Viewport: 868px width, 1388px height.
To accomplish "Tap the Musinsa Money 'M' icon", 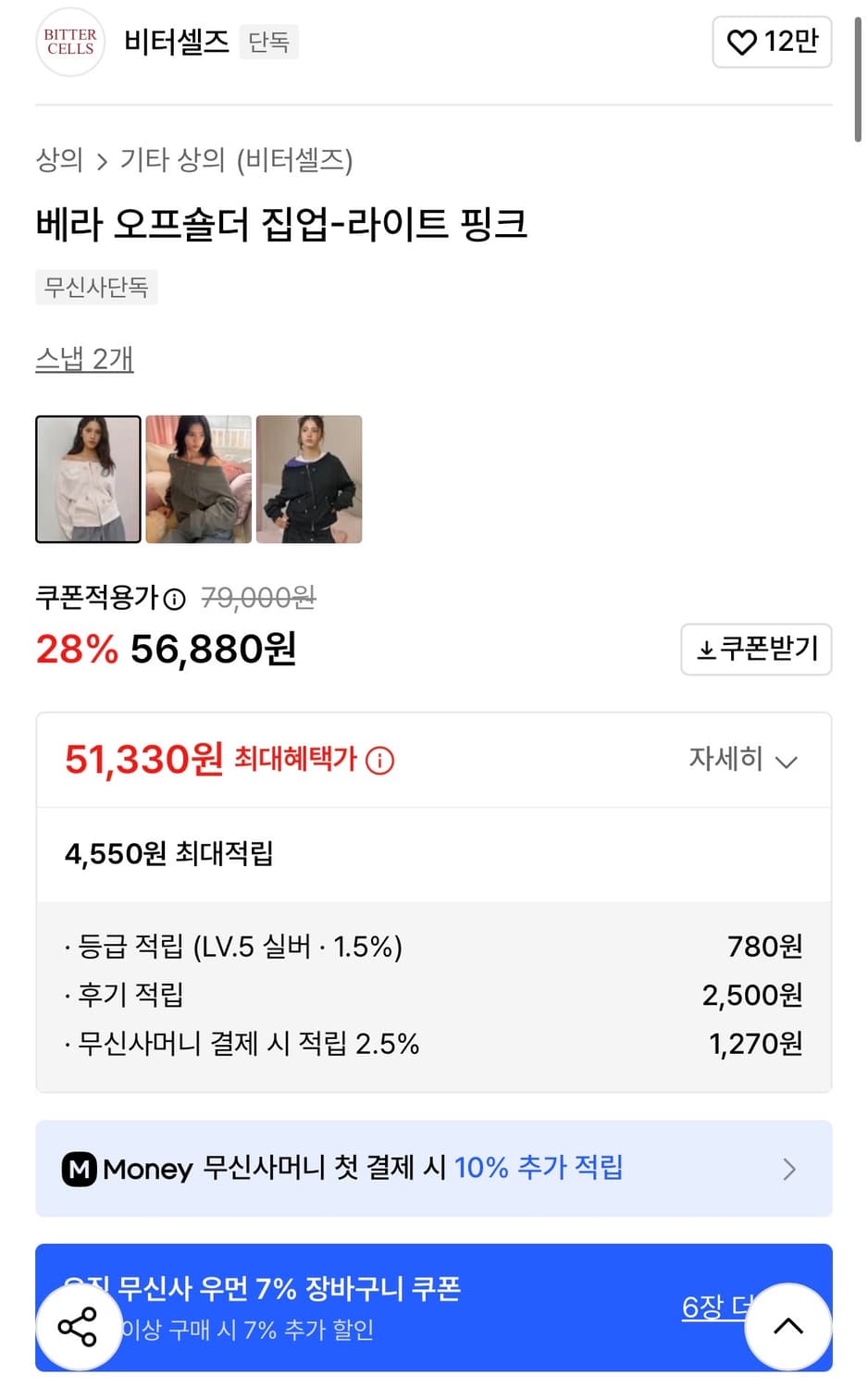I will (x=79, y=1169).
